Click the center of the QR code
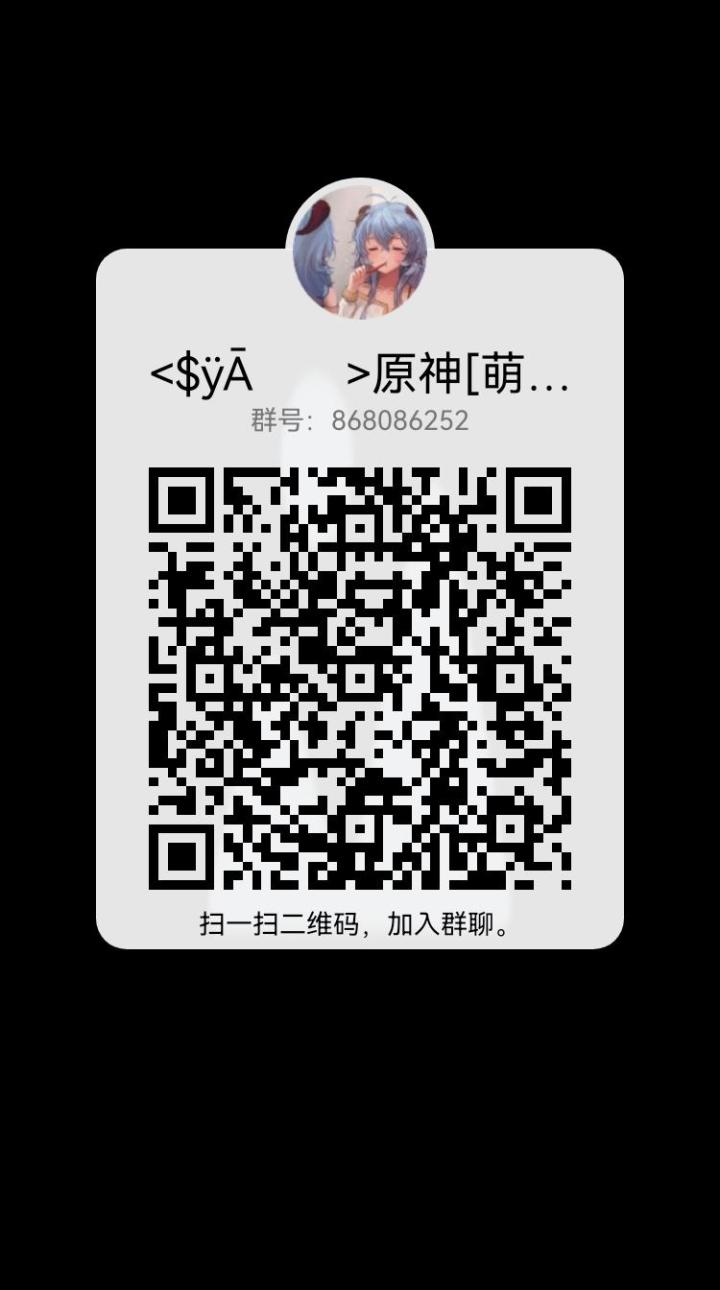720x1290 pixels. point(360,680)
